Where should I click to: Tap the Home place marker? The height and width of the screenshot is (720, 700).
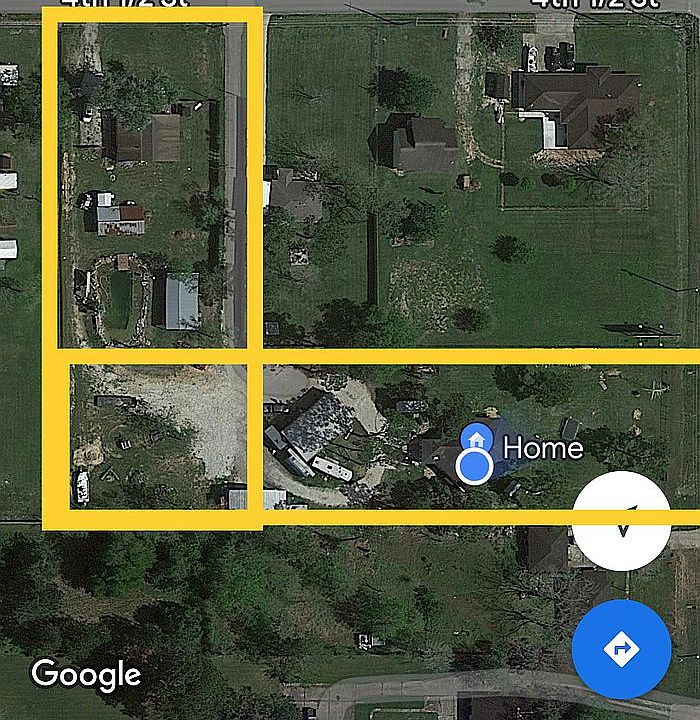coord(476,439)
